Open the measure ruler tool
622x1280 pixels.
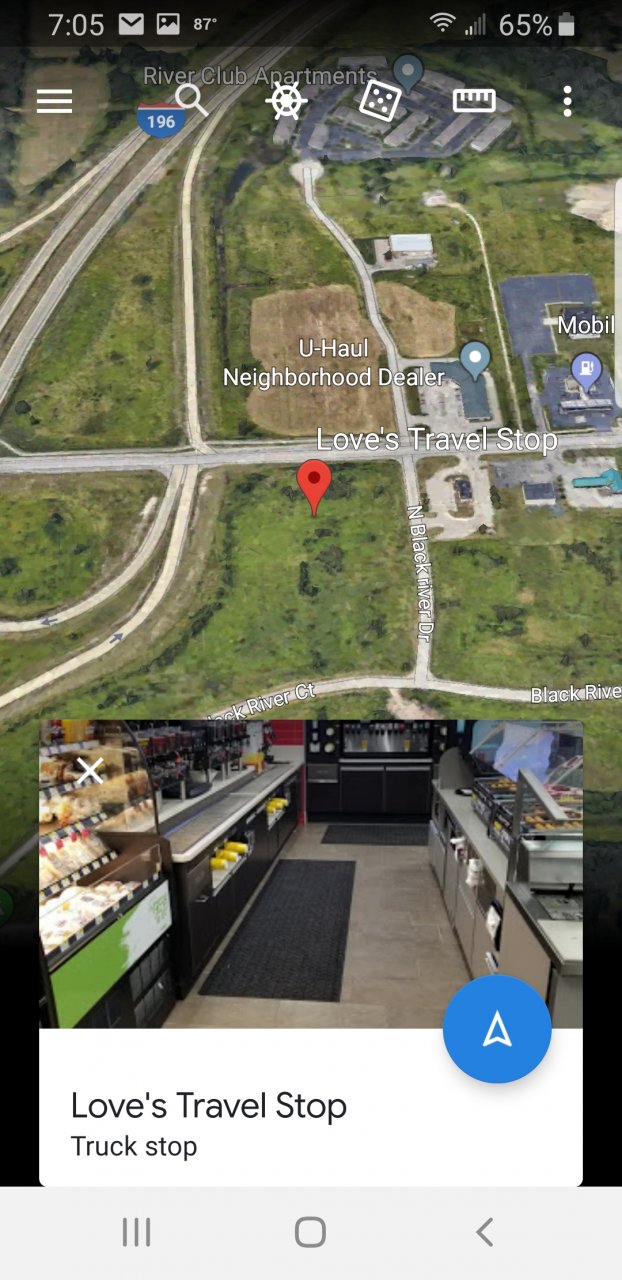(x=474, y=100)
